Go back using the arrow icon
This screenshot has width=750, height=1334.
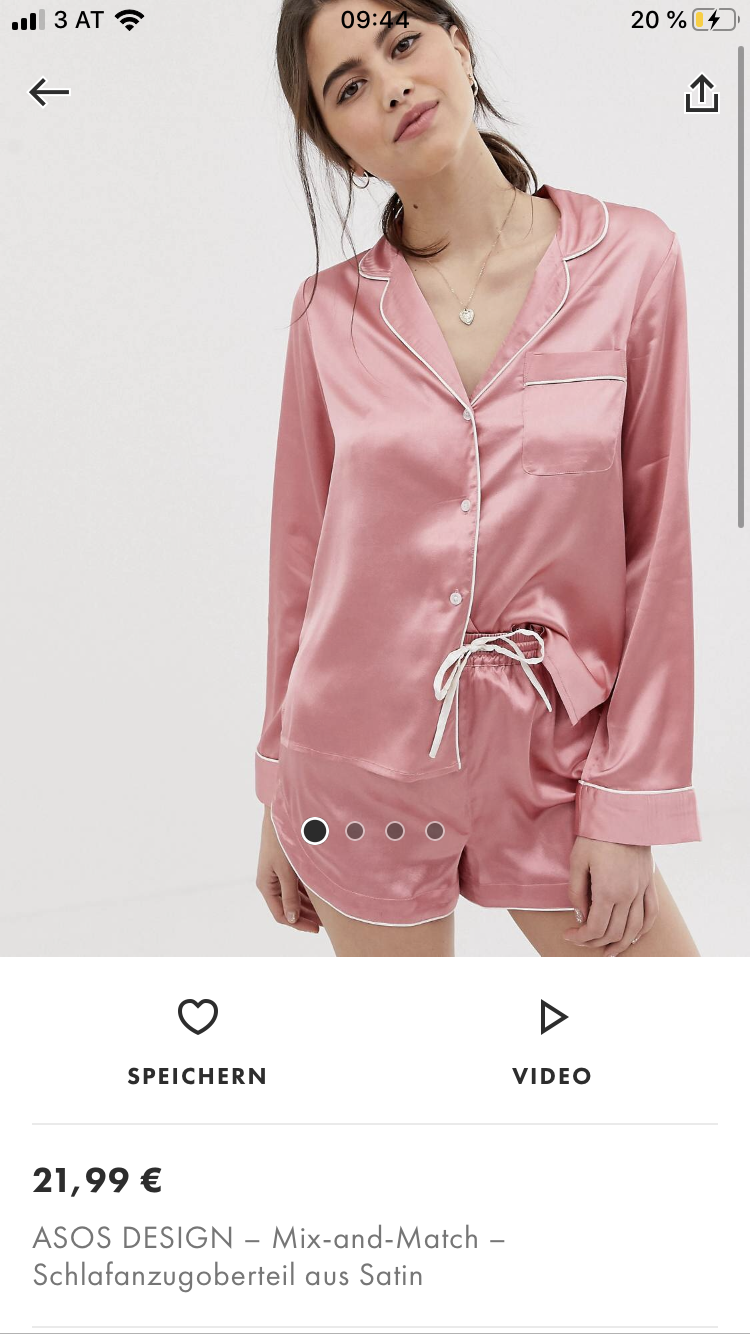[49, 93]
